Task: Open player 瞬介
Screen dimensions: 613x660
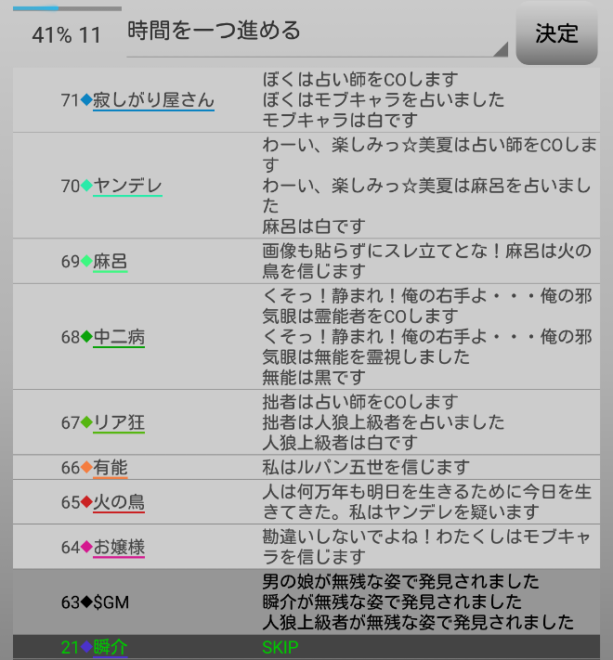Action: click(x=110, y=648)
